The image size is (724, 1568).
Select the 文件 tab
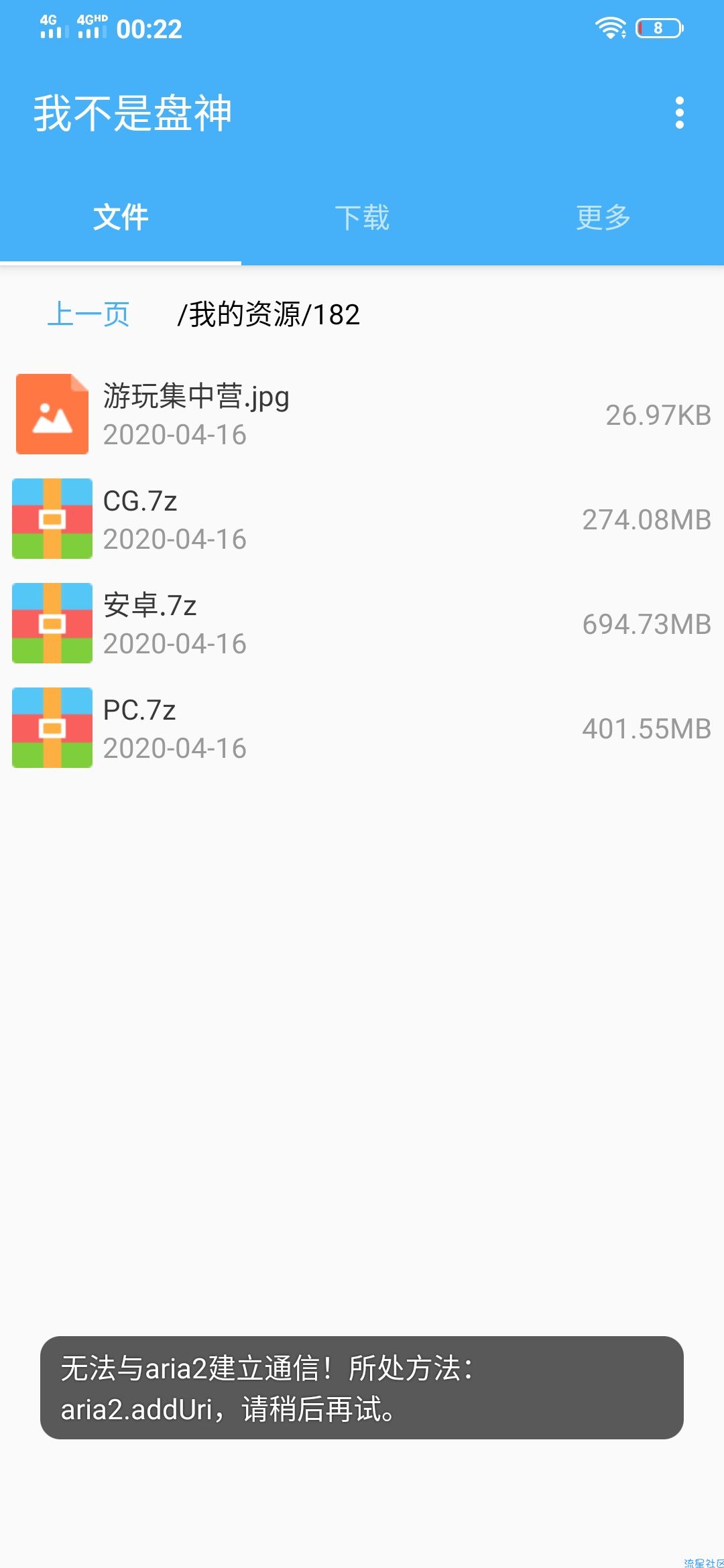click(x=121, y=218)
